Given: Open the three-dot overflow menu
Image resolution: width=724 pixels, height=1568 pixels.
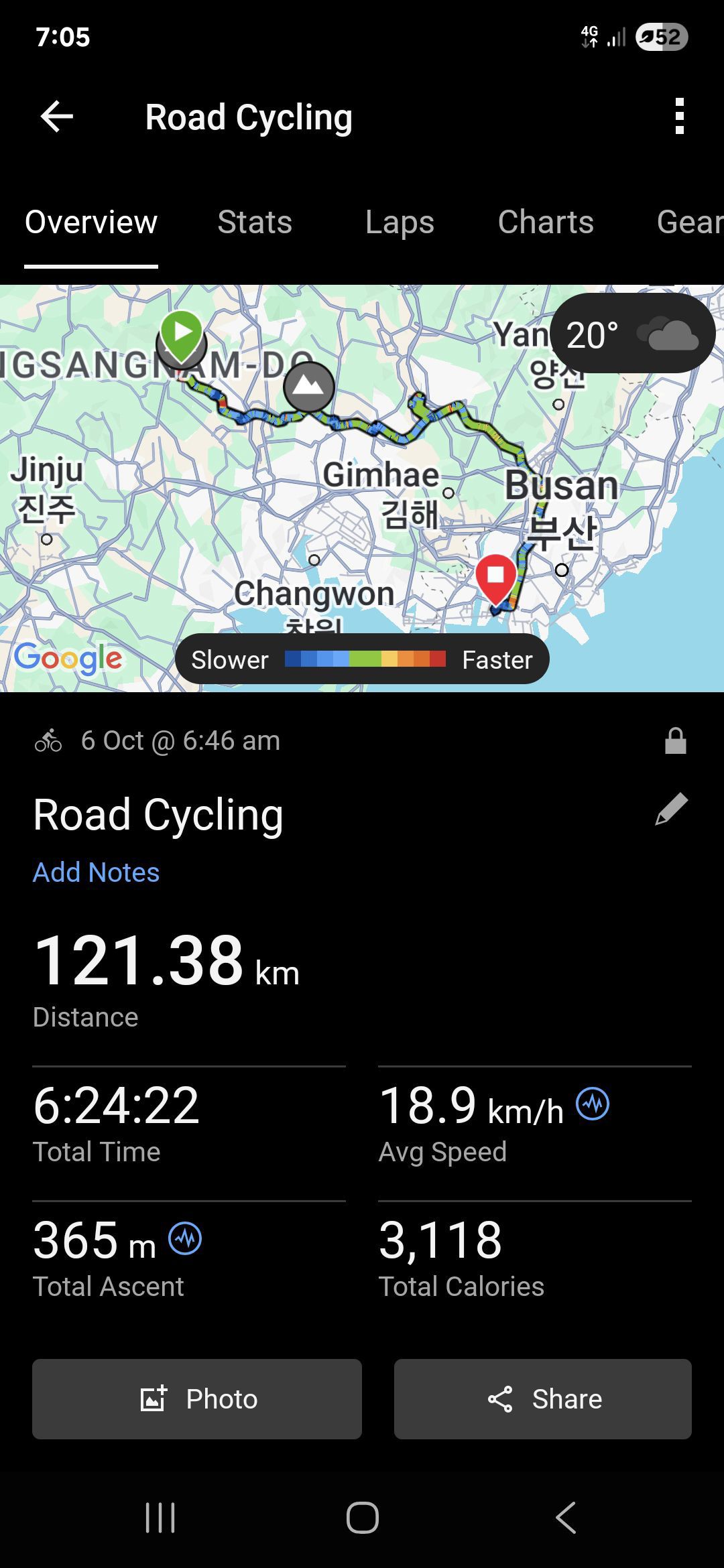Looking at the screenshot, I should click(x=679, y=117).
